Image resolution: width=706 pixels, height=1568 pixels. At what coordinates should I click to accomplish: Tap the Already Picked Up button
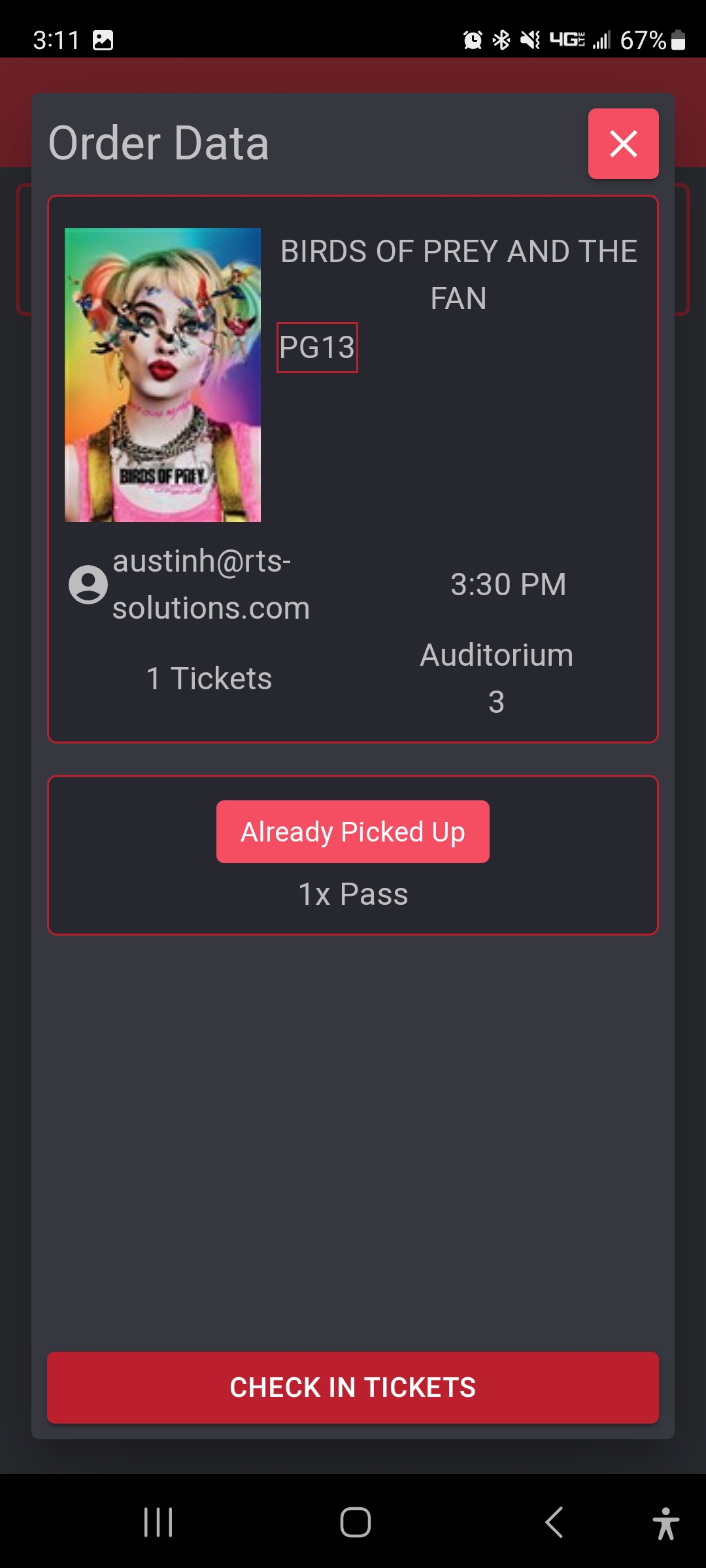click(x=353, y=832)
